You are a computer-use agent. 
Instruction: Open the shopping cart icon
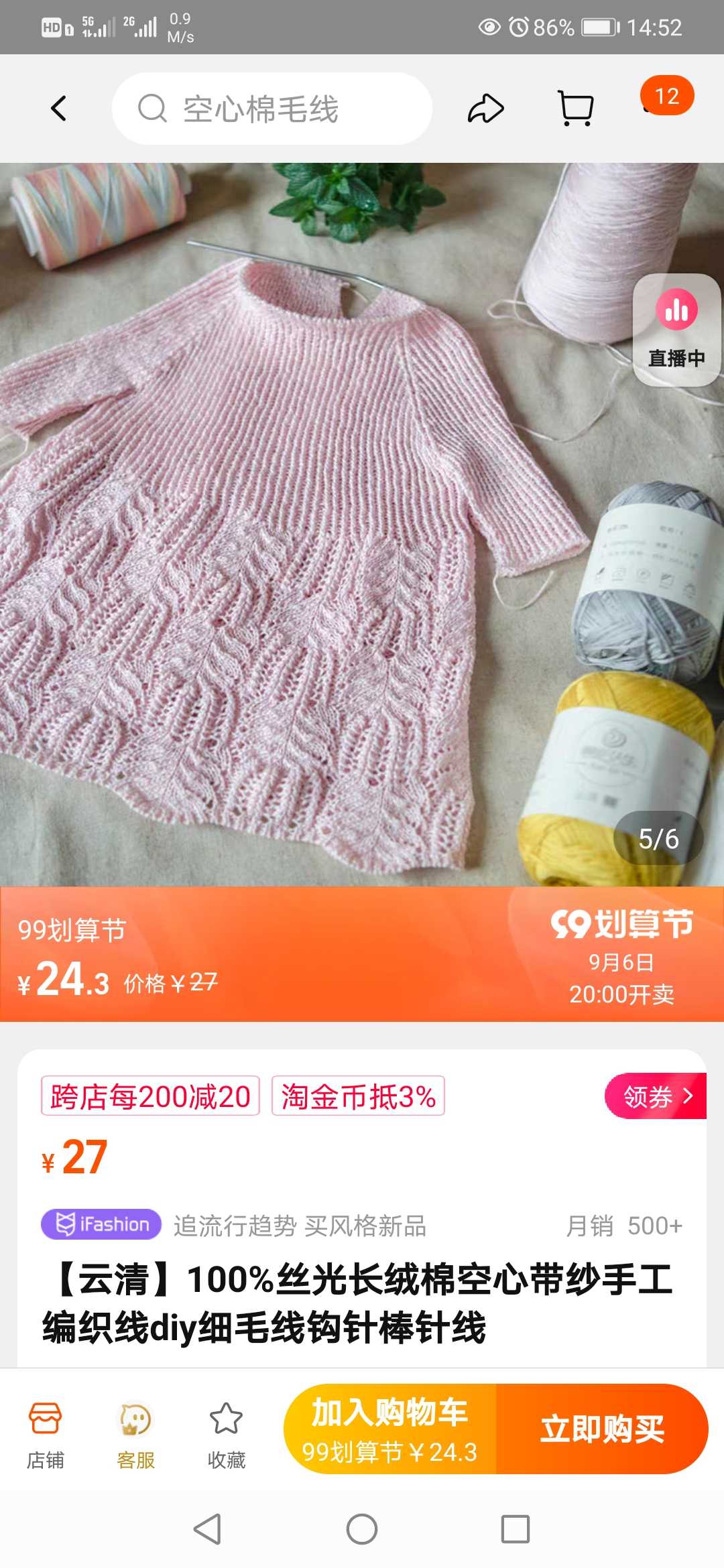tap(576, 109)
